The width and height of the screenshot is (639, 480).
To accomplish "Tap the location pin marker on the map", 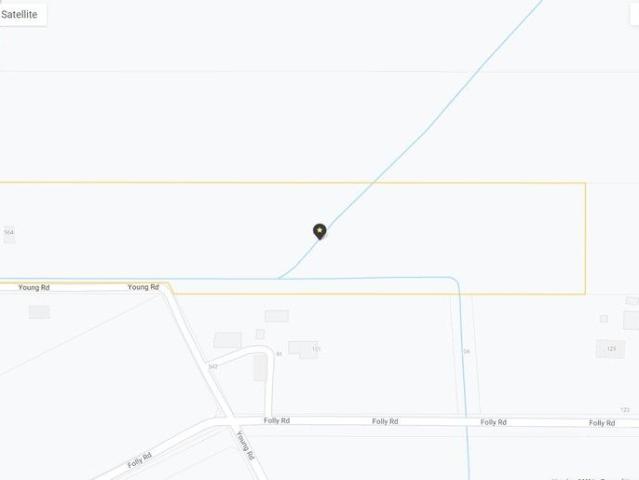I will click(x=319, y=231).
